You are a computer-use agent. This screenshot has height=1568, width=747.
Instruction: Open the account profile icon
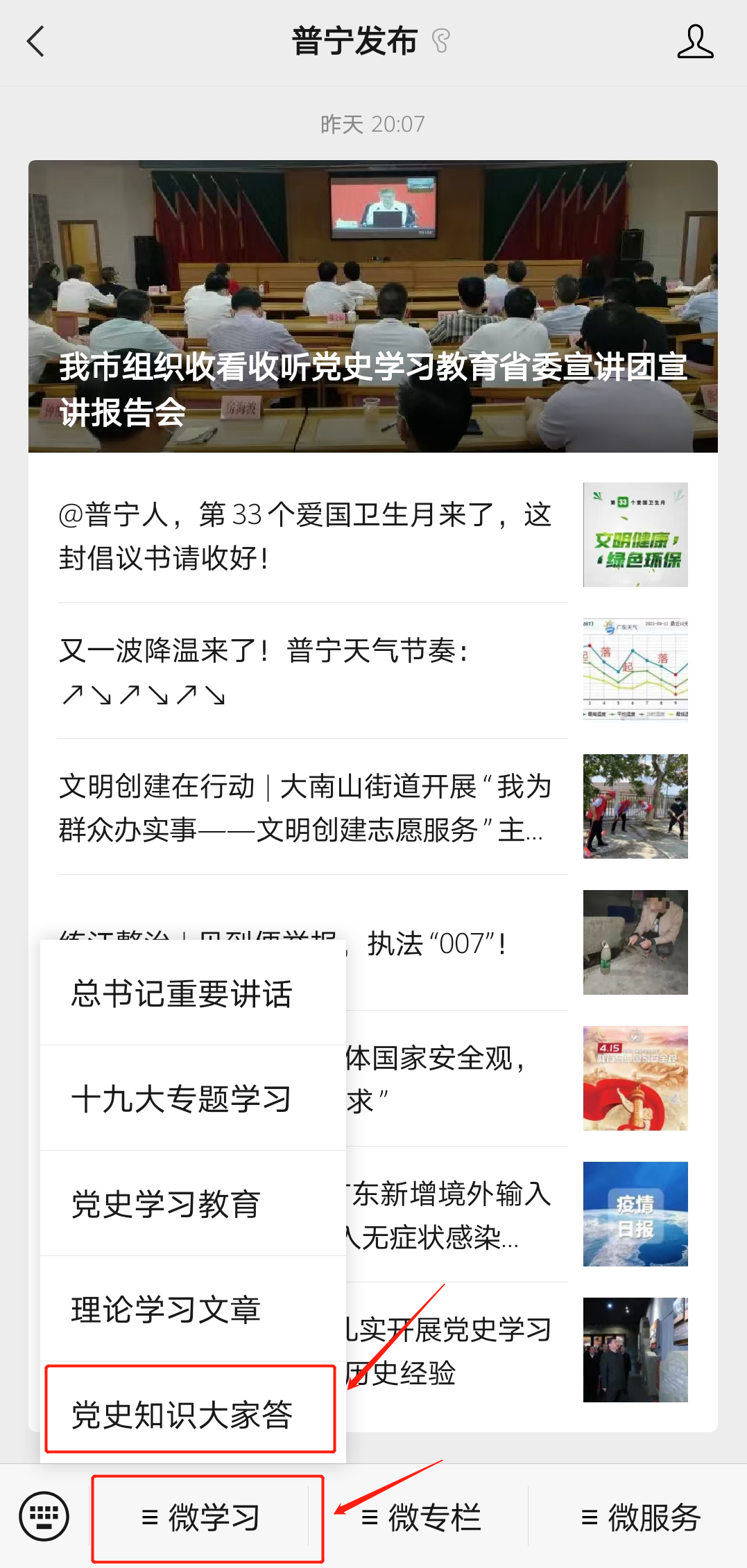pos(695,42)
